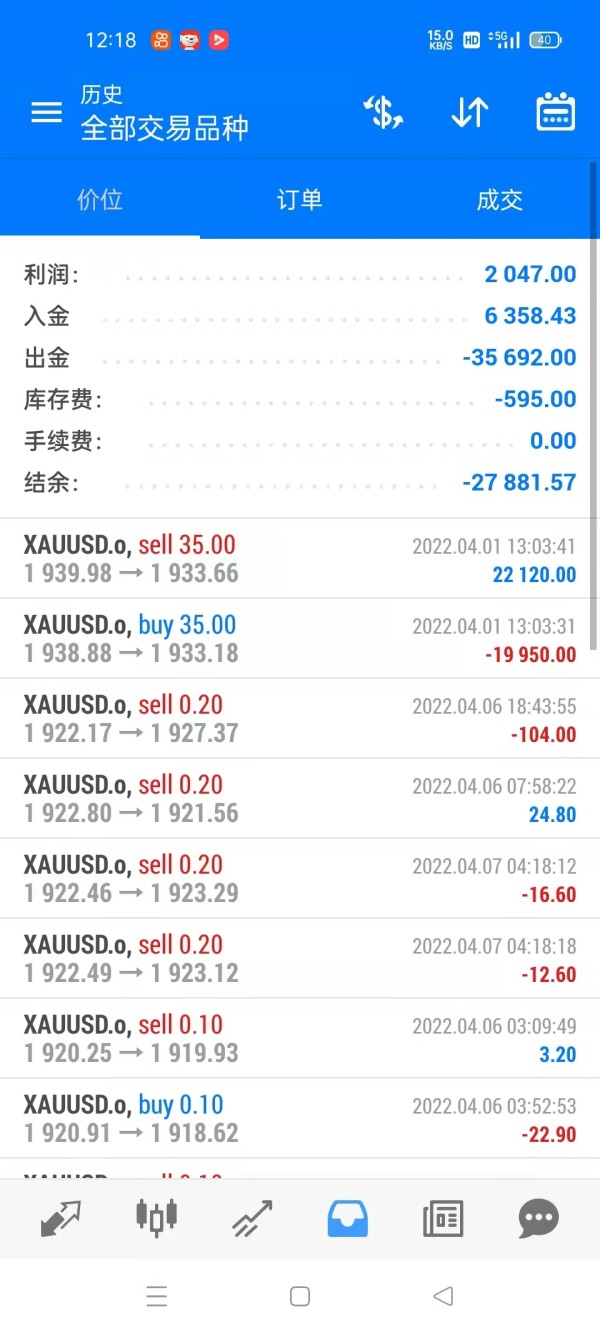Switch to the 成交 tab
The width and height of the screenshot is (600, 1333).
click(x=499, y=200)
